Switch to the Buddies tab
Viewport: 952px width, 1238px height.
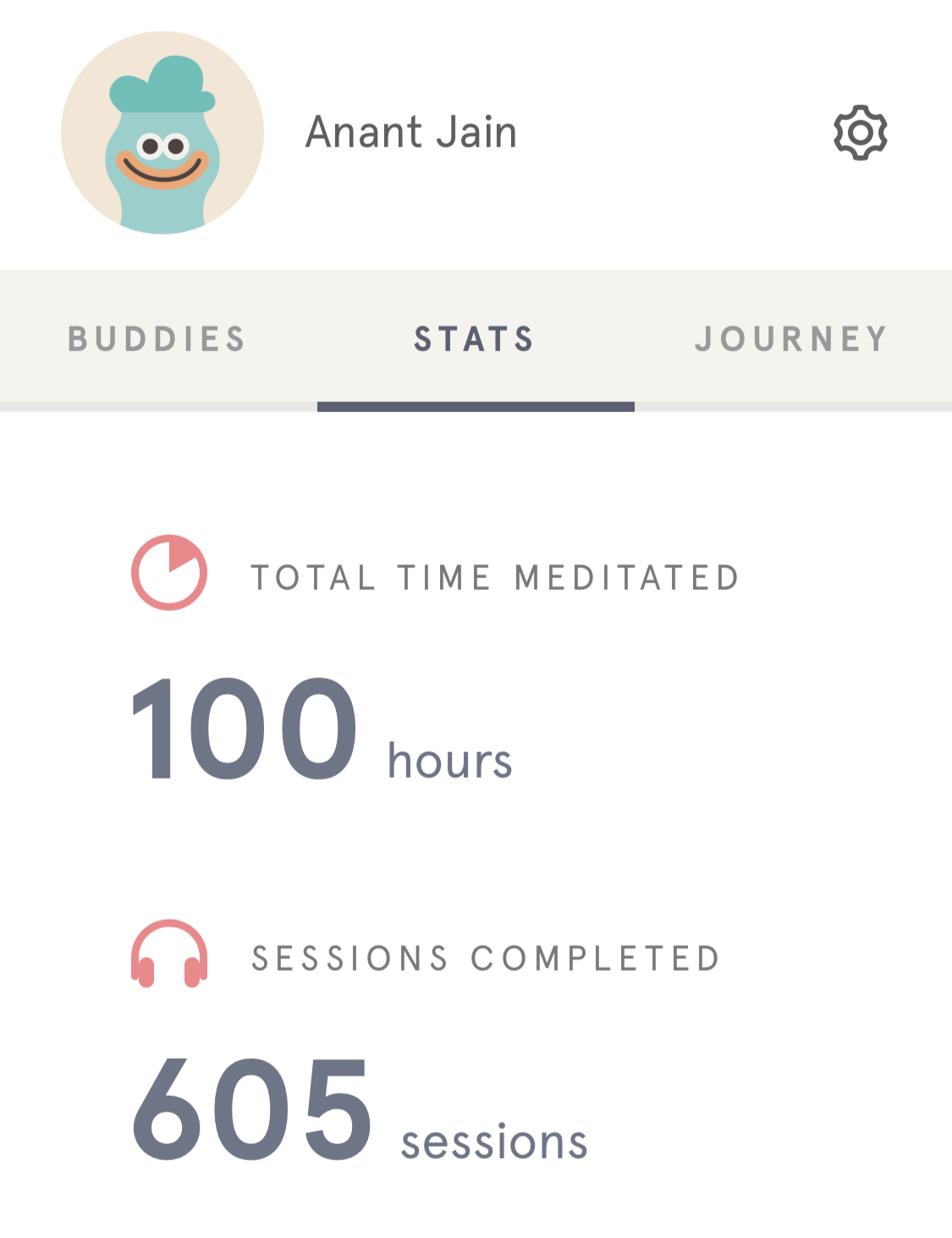pos(157,339)
